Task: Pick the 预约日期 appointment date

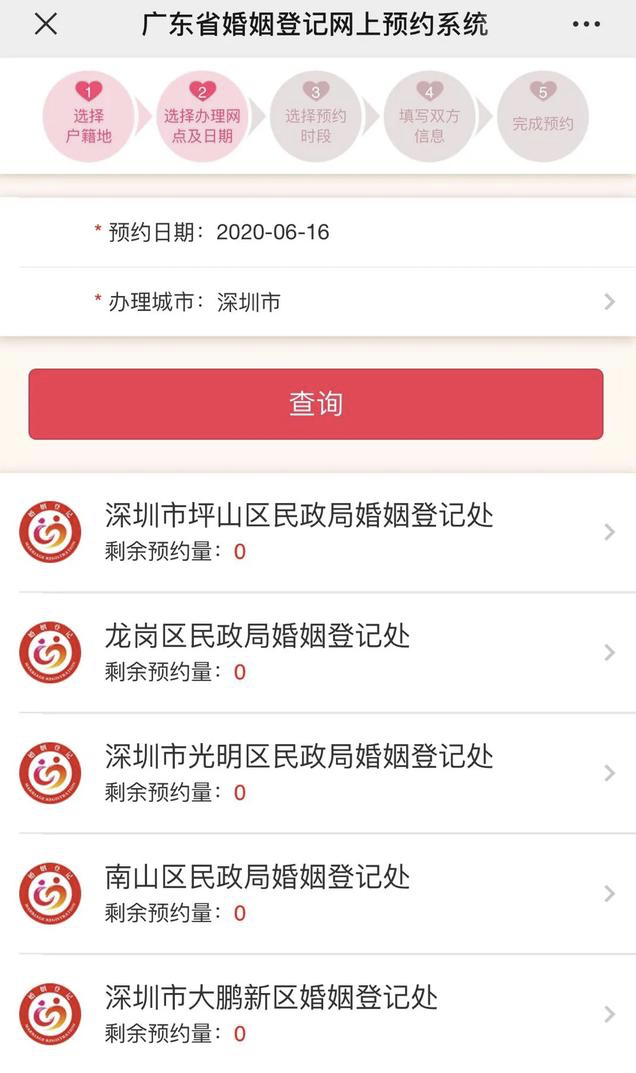Action: [272, 233]
